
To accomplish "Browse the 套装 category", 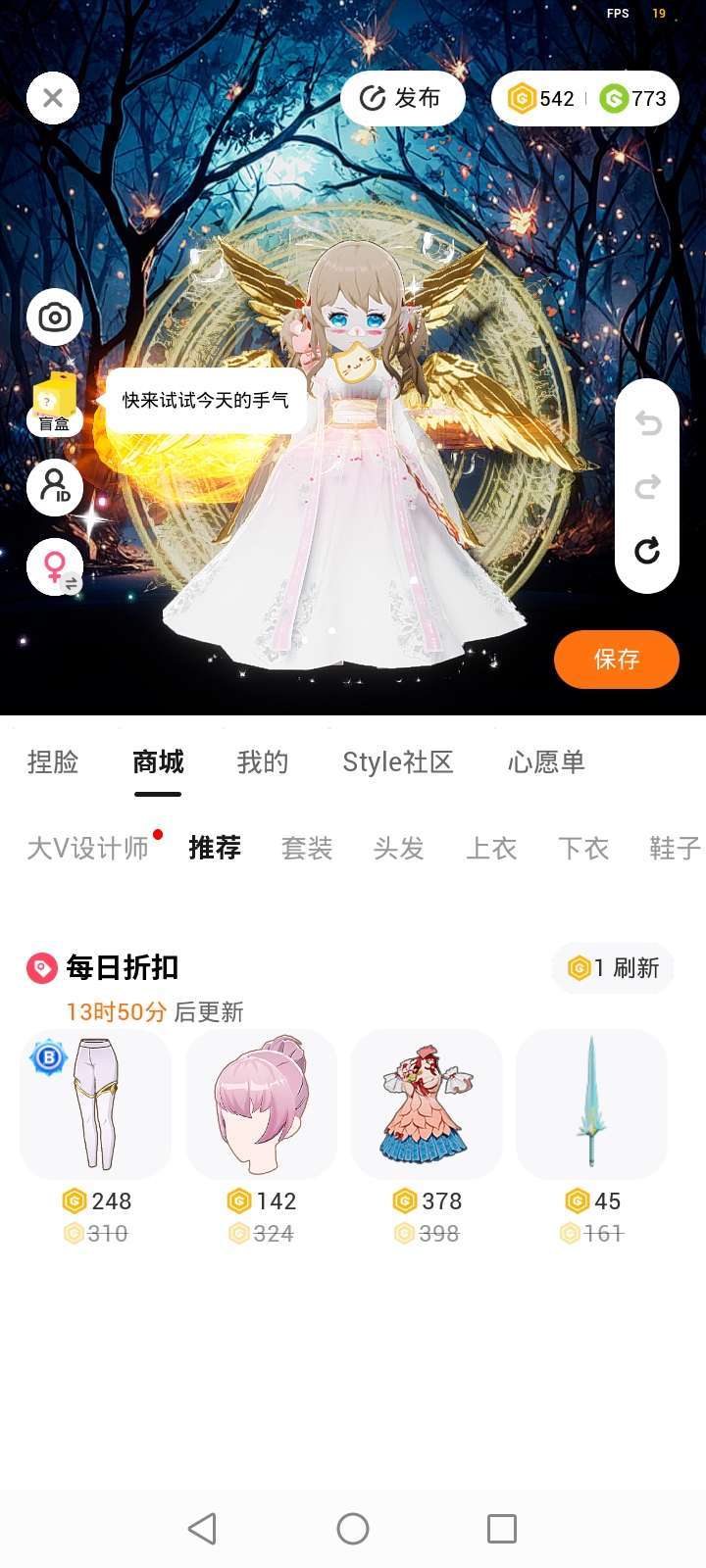I will pyautogui.click(x=307, y=848).
